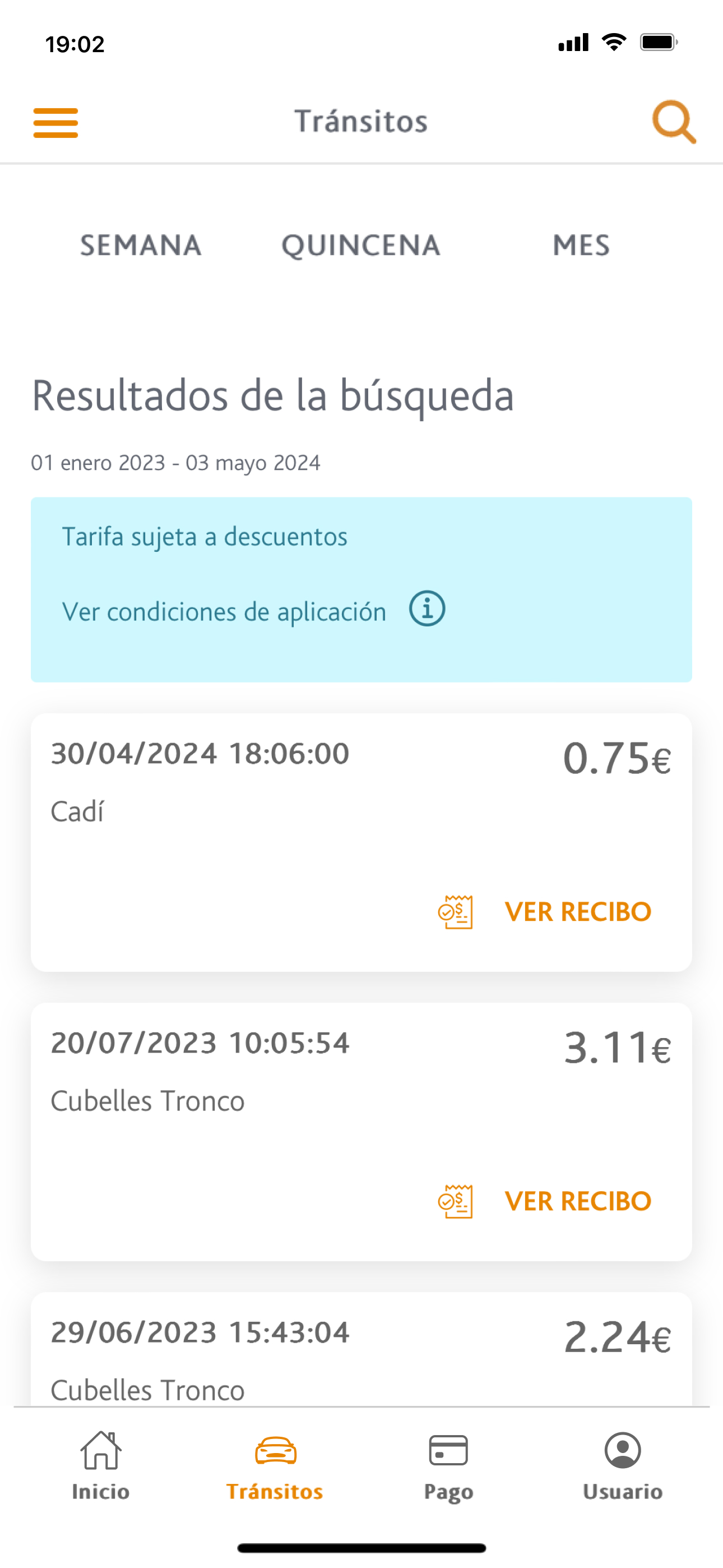Show transits for MES period
The image size is (723, 1568).
581,245
